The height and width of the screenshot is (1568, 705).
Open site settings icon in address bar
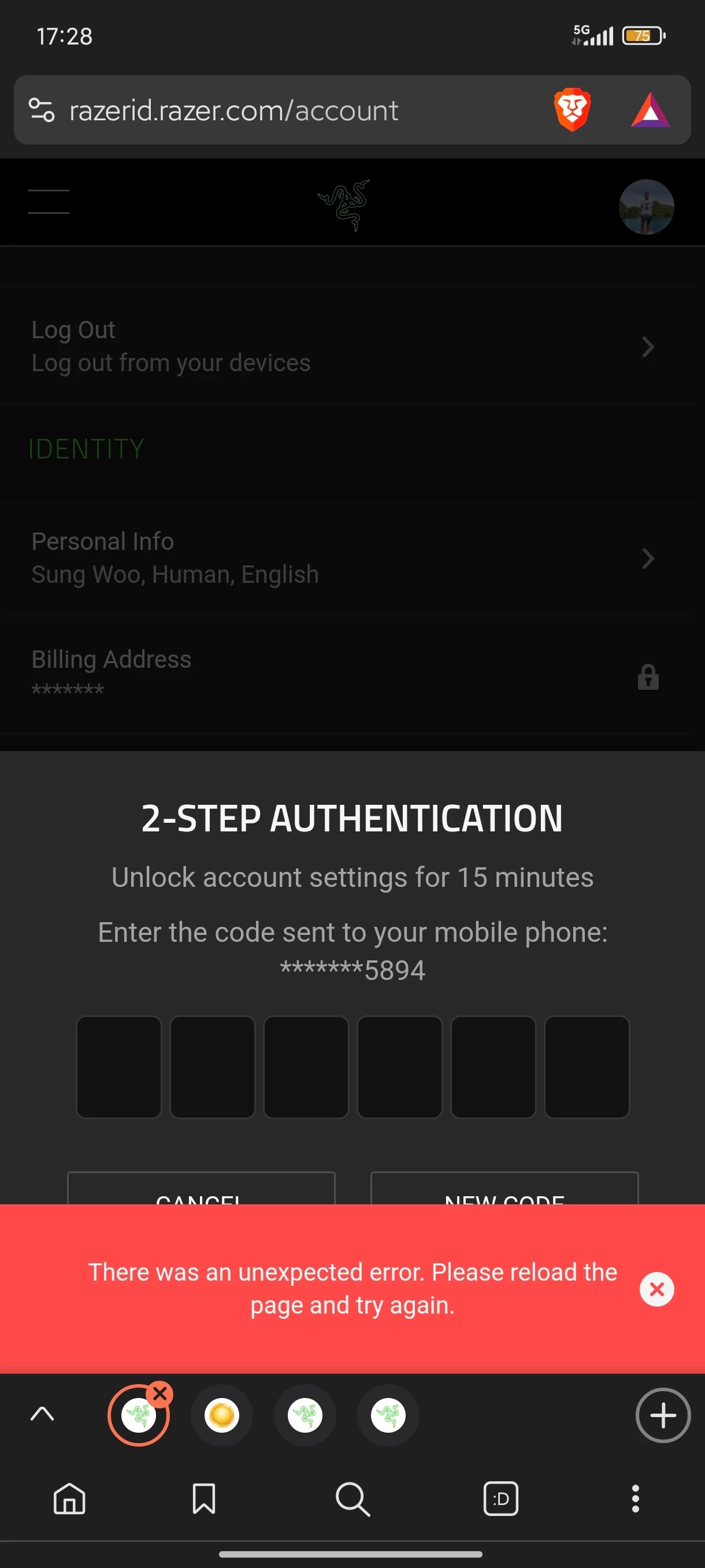tap(42, 110)
